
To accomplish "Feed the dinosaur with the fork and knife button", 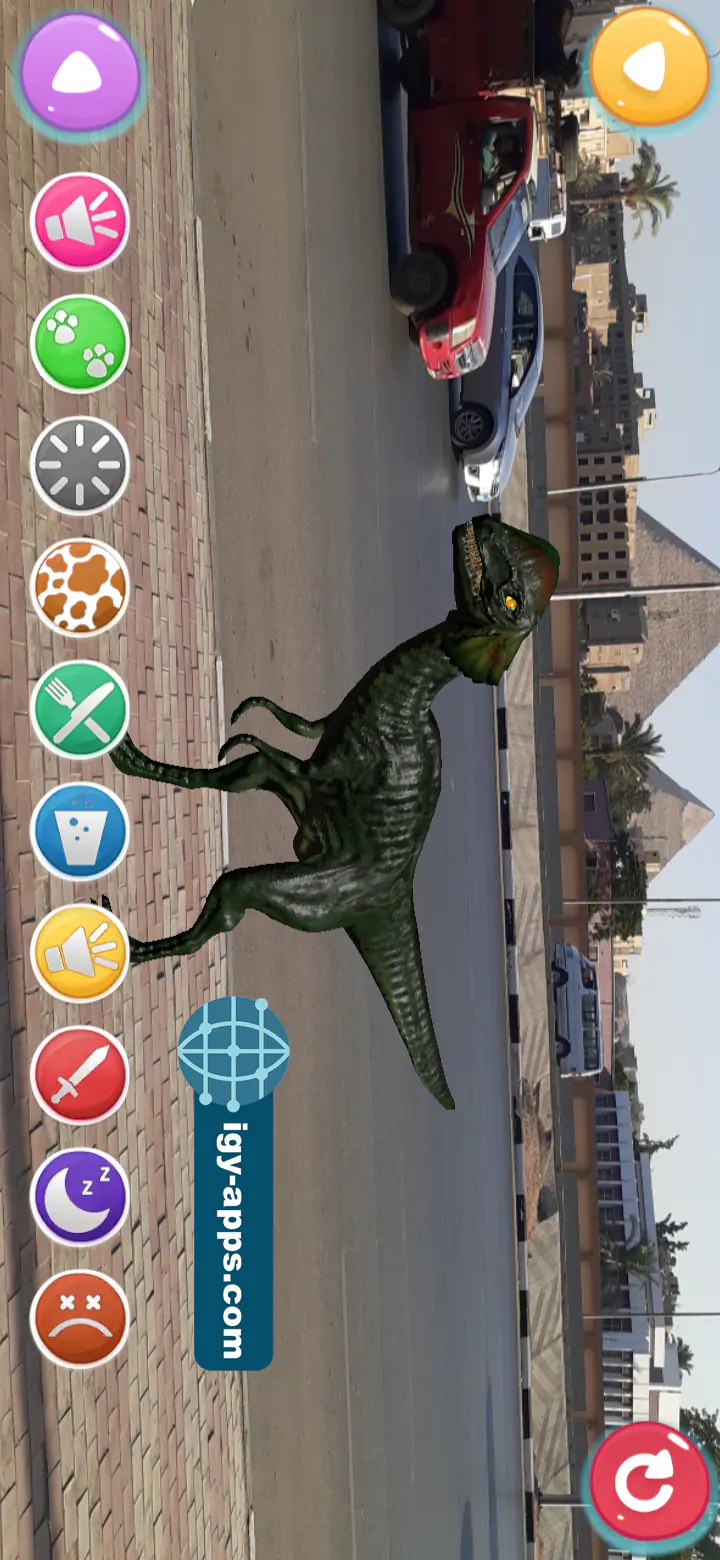I will (x=80, y=709).
